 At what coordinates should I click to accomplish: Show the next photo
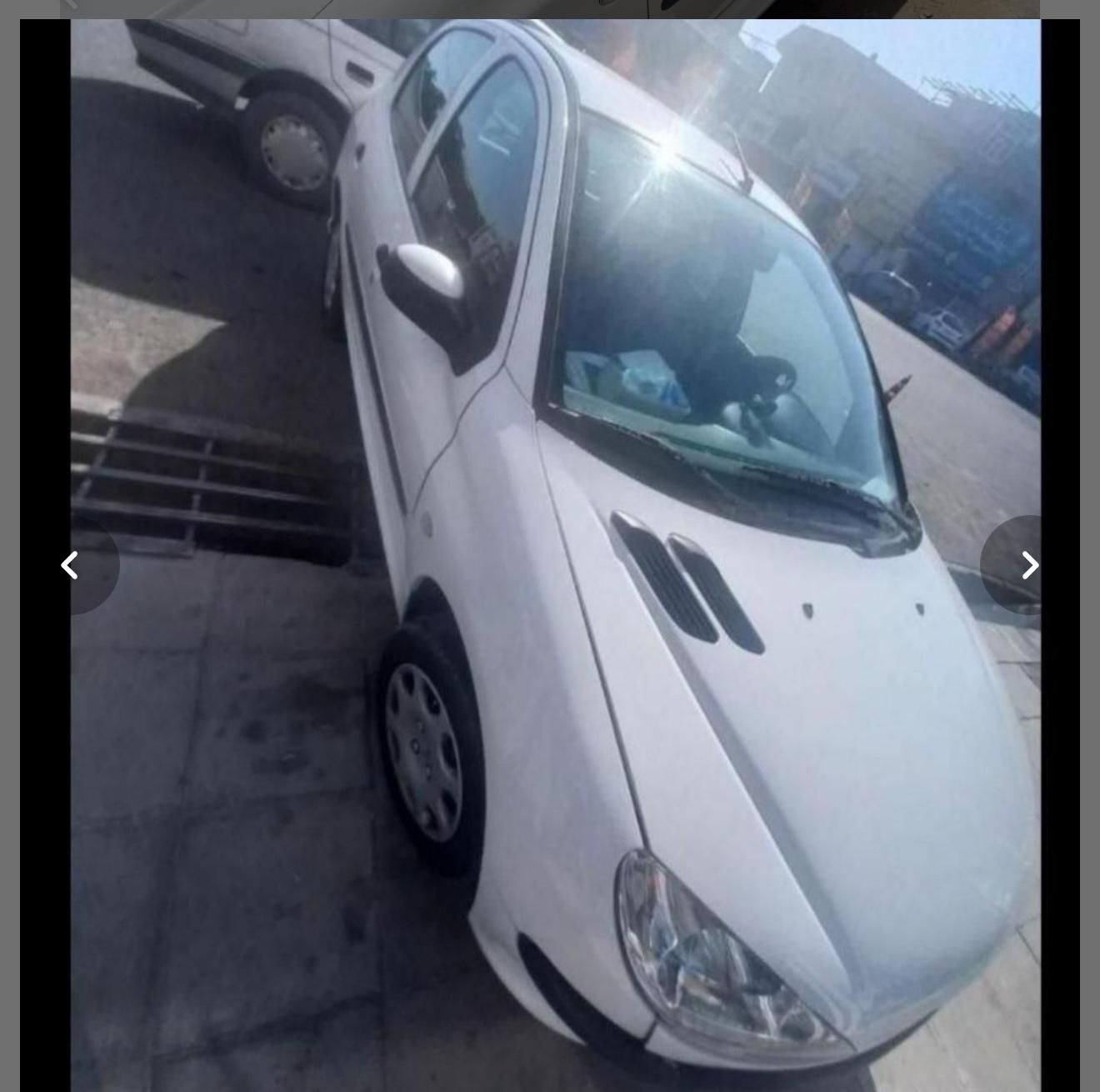[x=1028, y=565]
